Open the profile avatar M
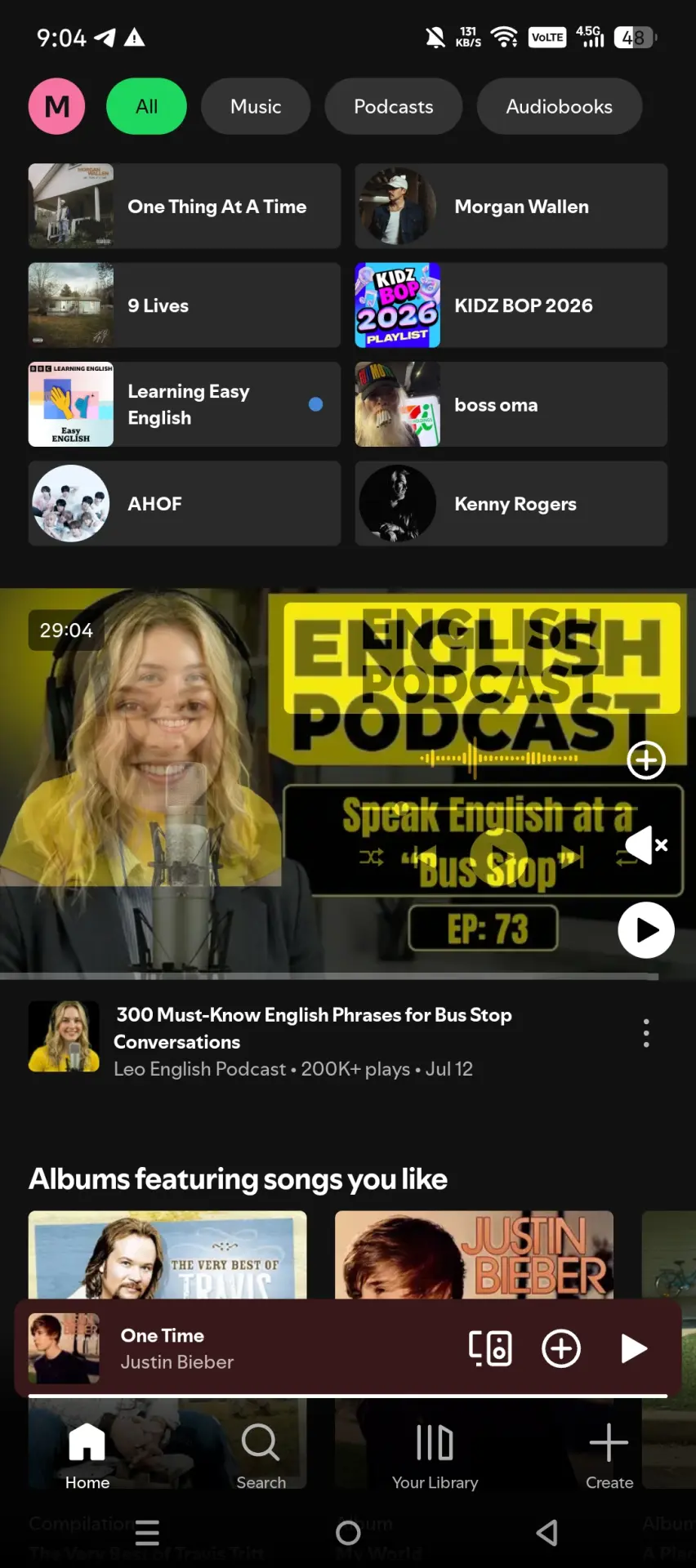696x1568 pixels. (57, 106)
